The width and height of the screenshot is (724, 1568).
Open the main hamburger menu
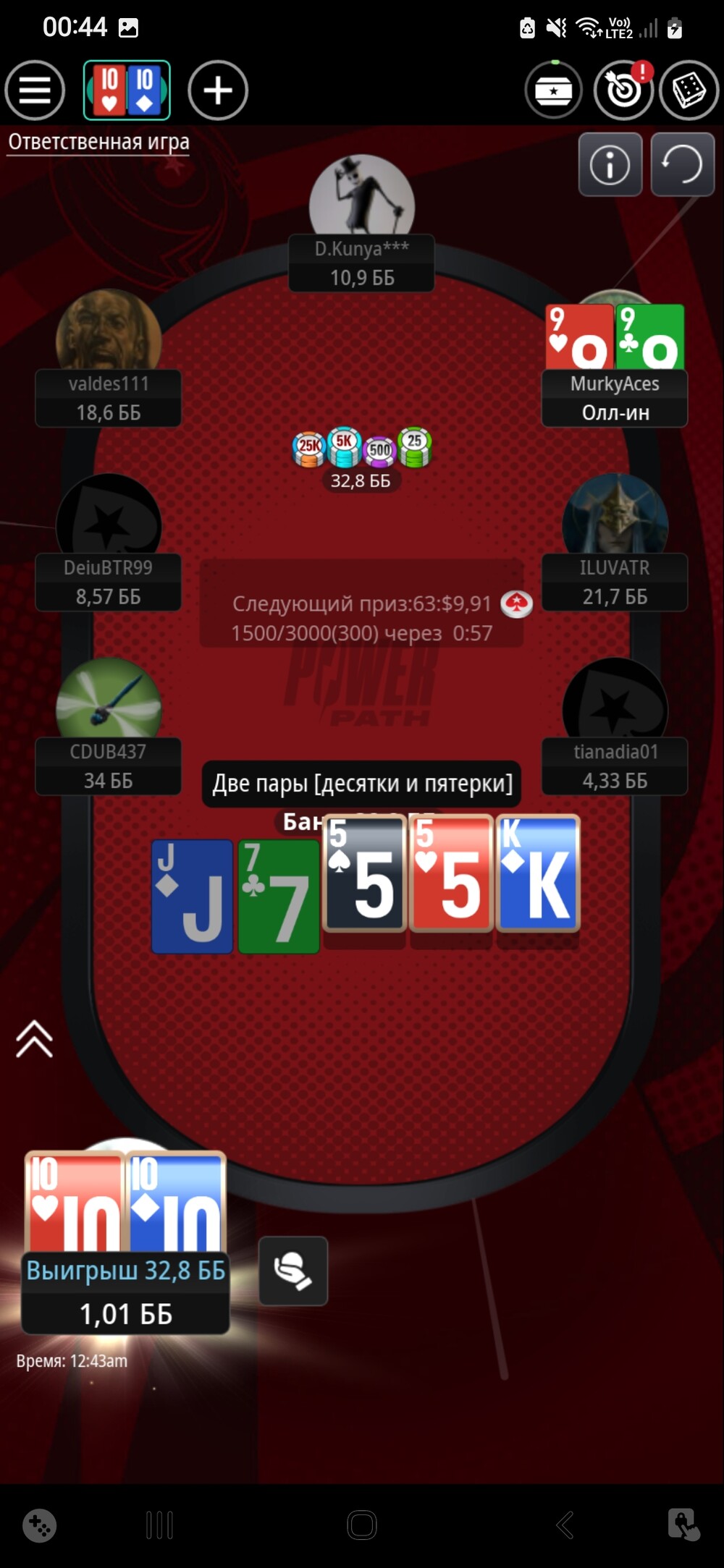point(35,90)
